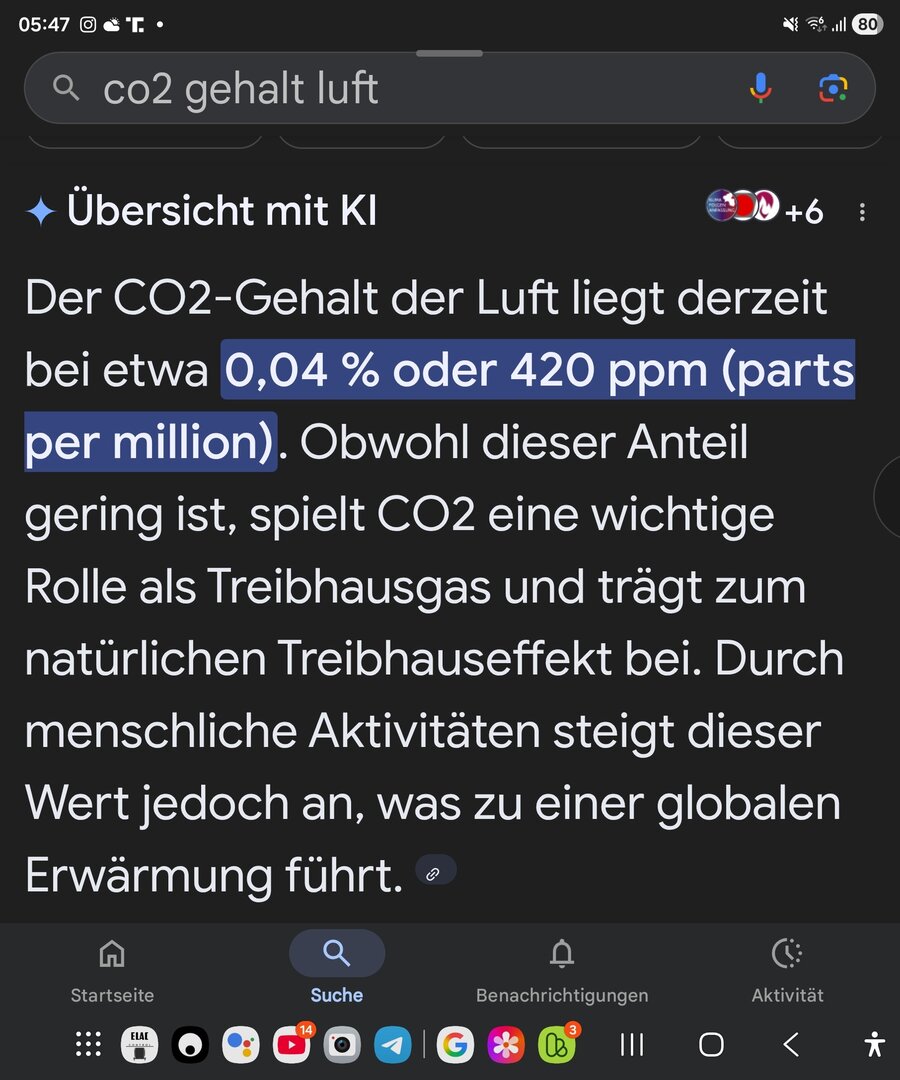Open the overflow menu of Übersicht mit KI

pos(862,212)
